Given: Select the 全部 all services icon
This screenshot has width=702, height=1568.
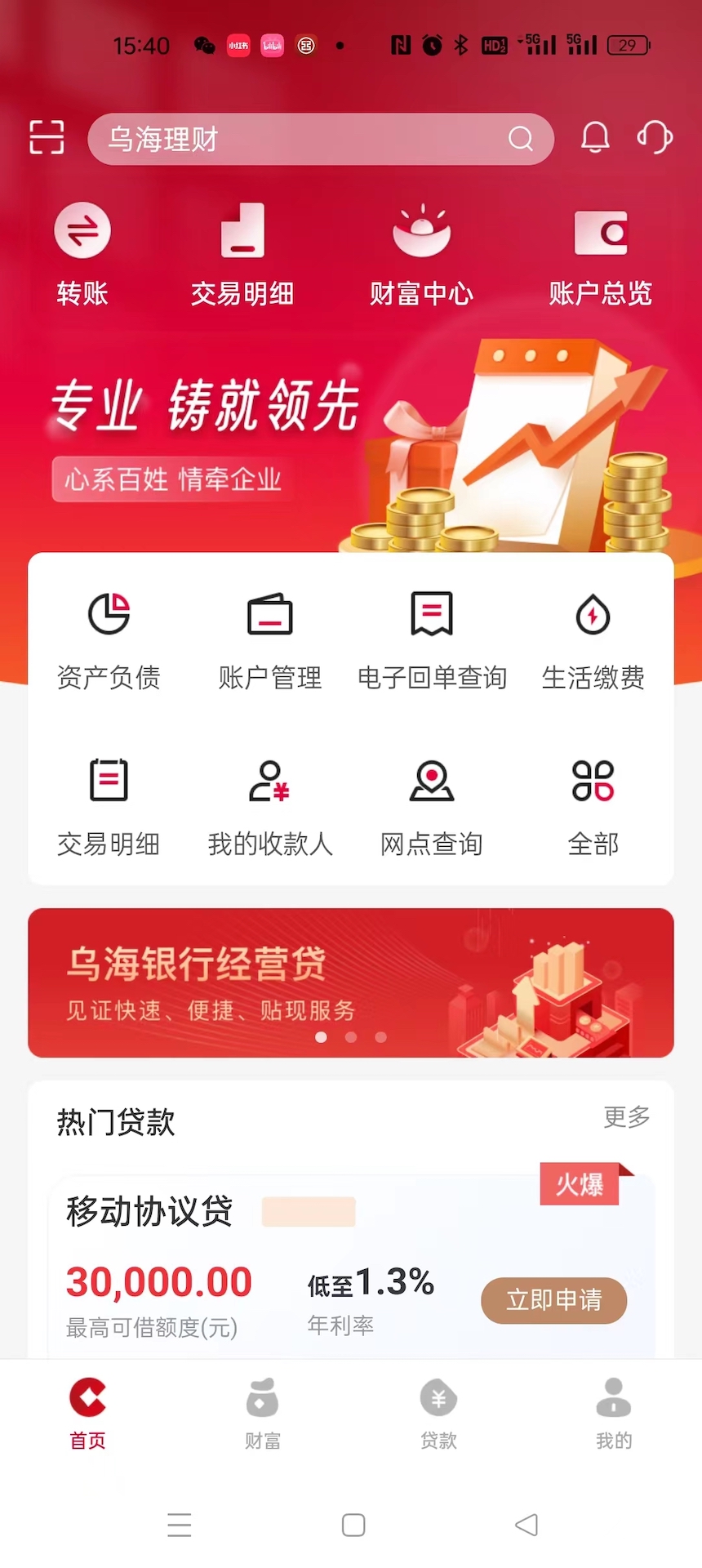Looking at the screenshot, I should [593, 807].
